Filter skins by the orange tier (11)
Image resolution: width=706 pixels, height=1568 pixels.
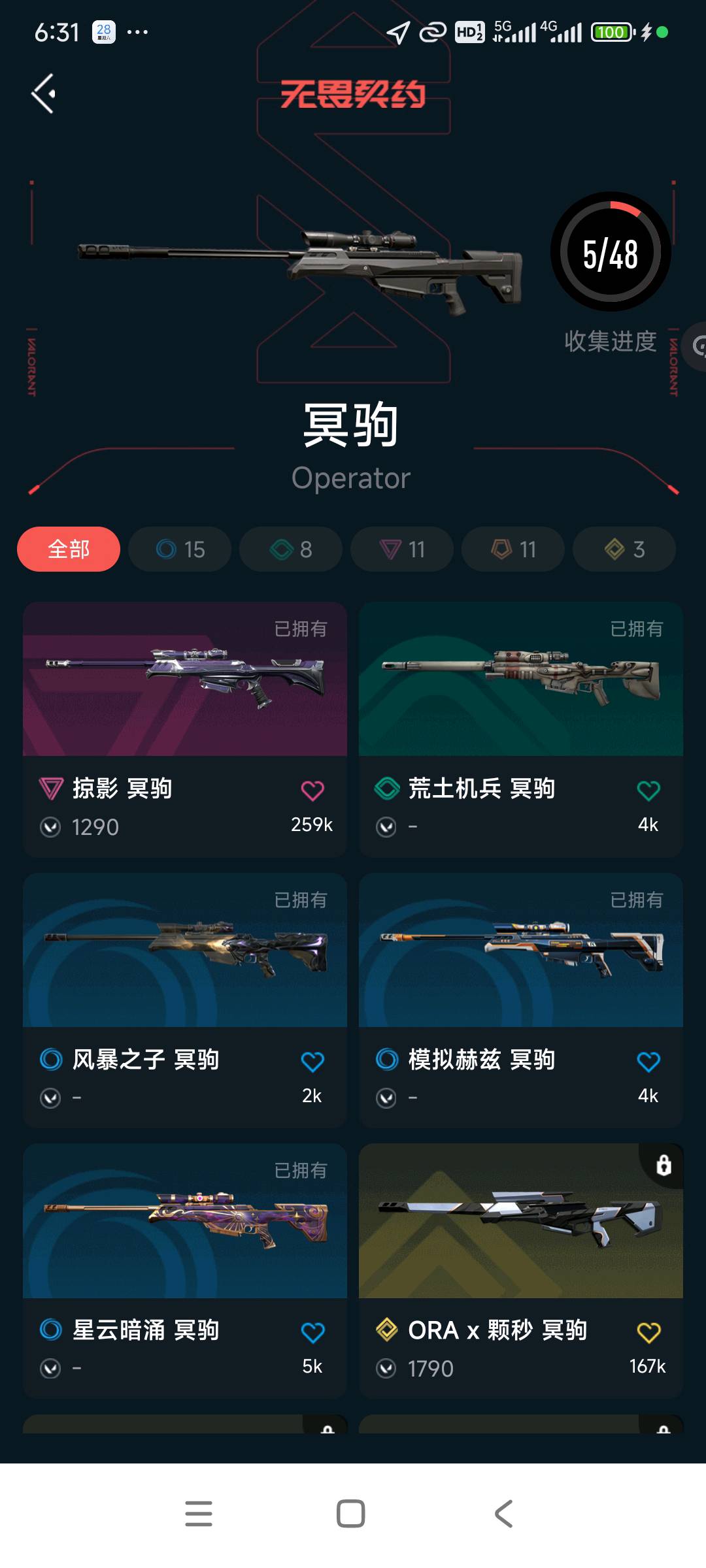point(513,549)
